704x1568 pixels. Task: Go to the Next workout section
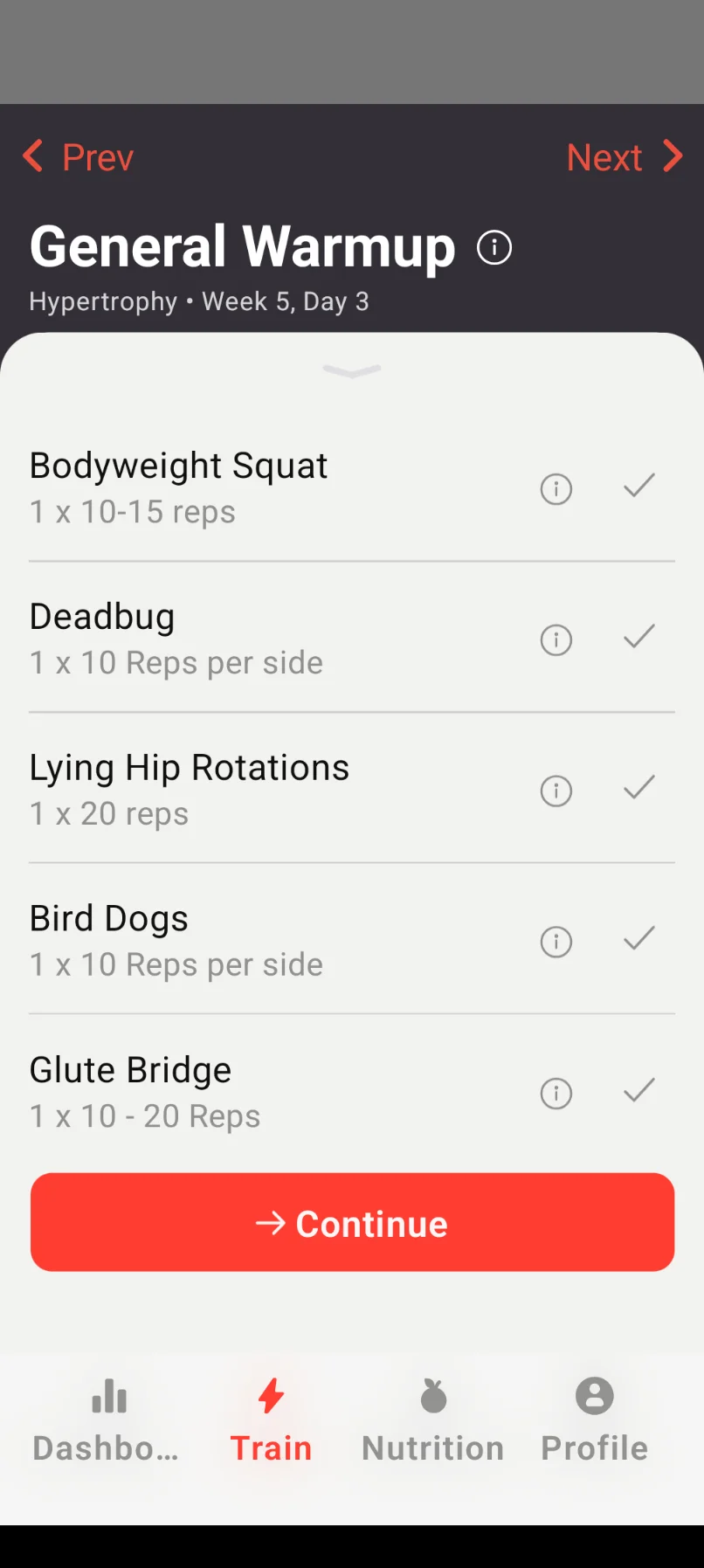point(625,157)
